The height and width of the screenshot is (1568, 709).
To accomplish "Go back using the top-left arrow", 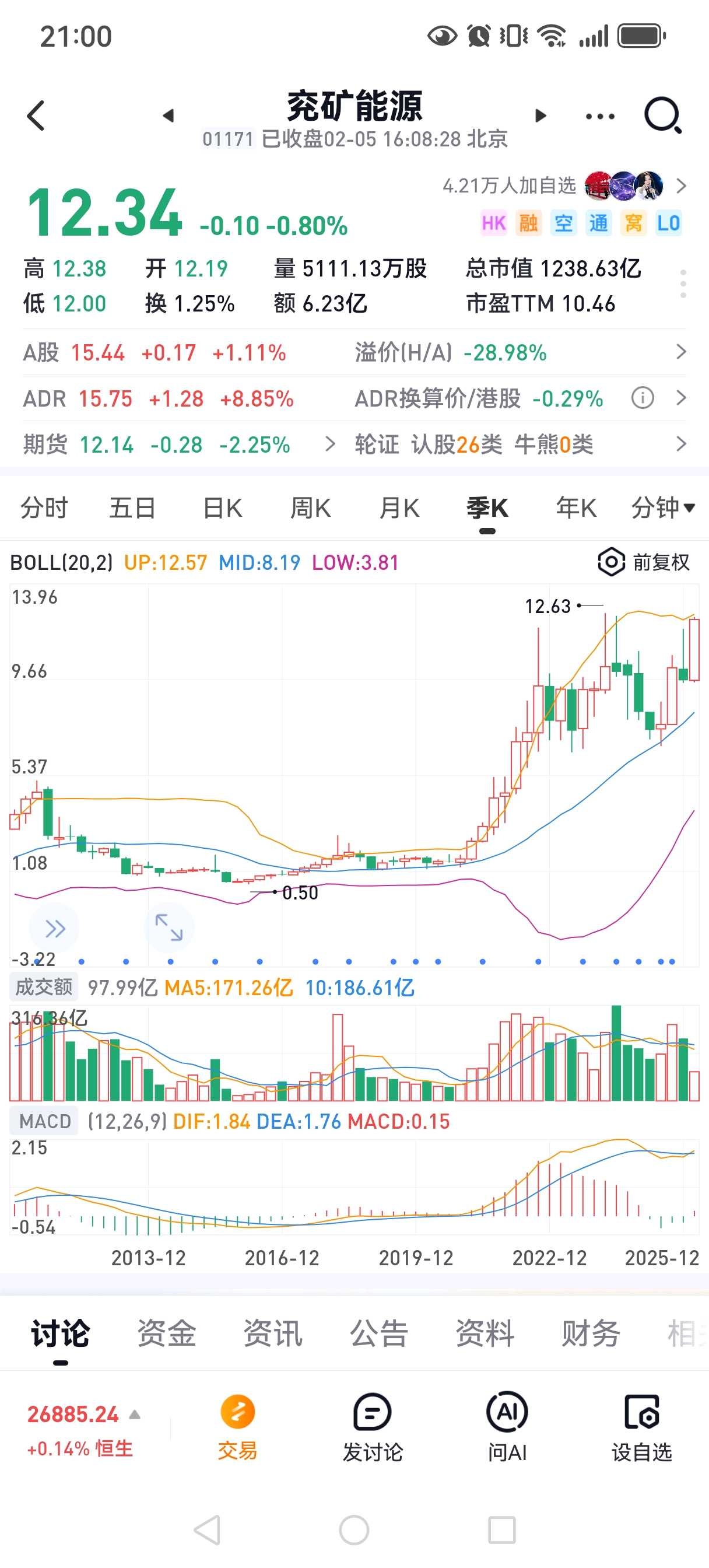I will tap(36, 115).
